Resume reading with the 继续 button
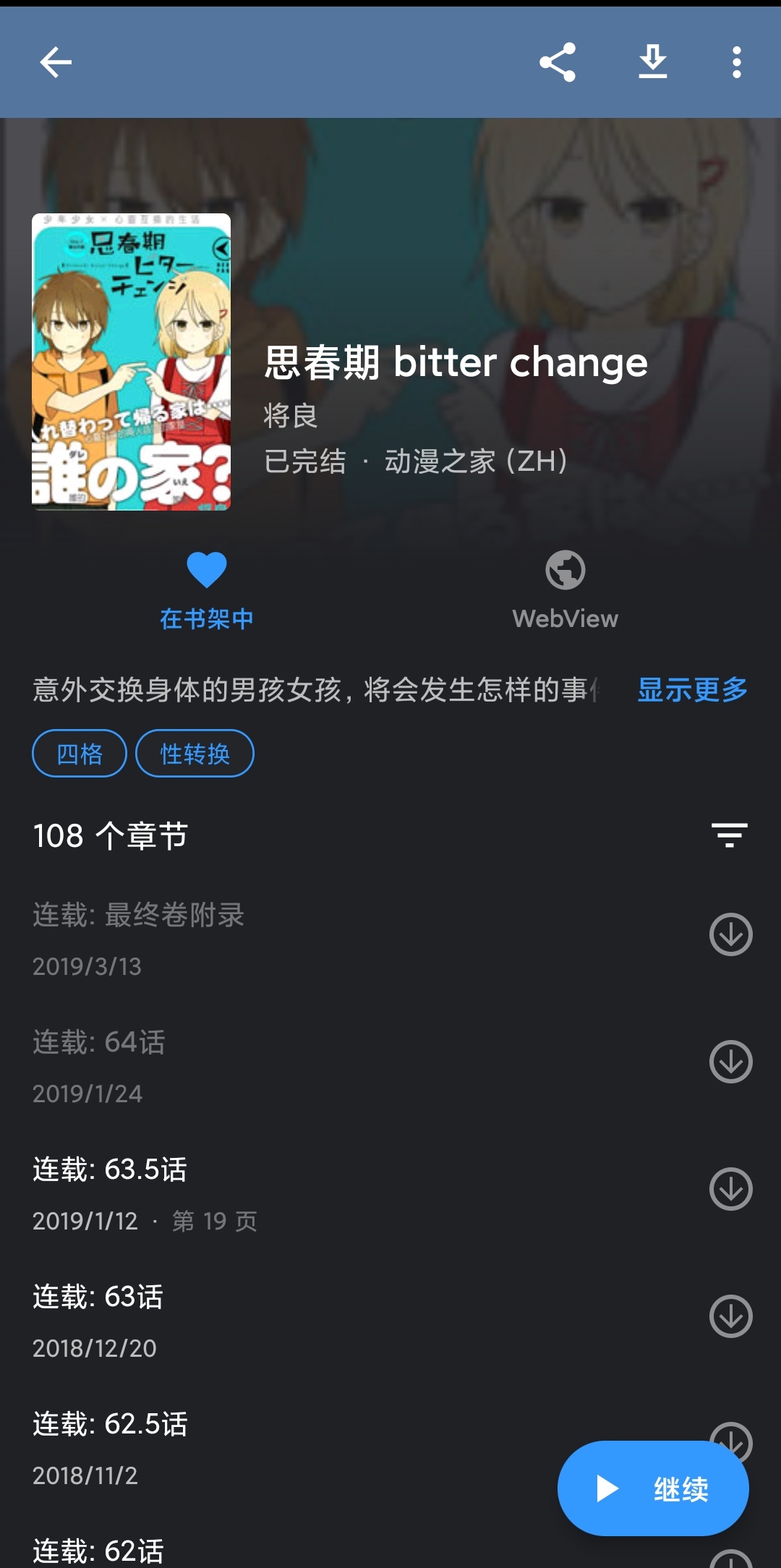The height and width of the screenshot is (1568, 781). point(652,1488)
